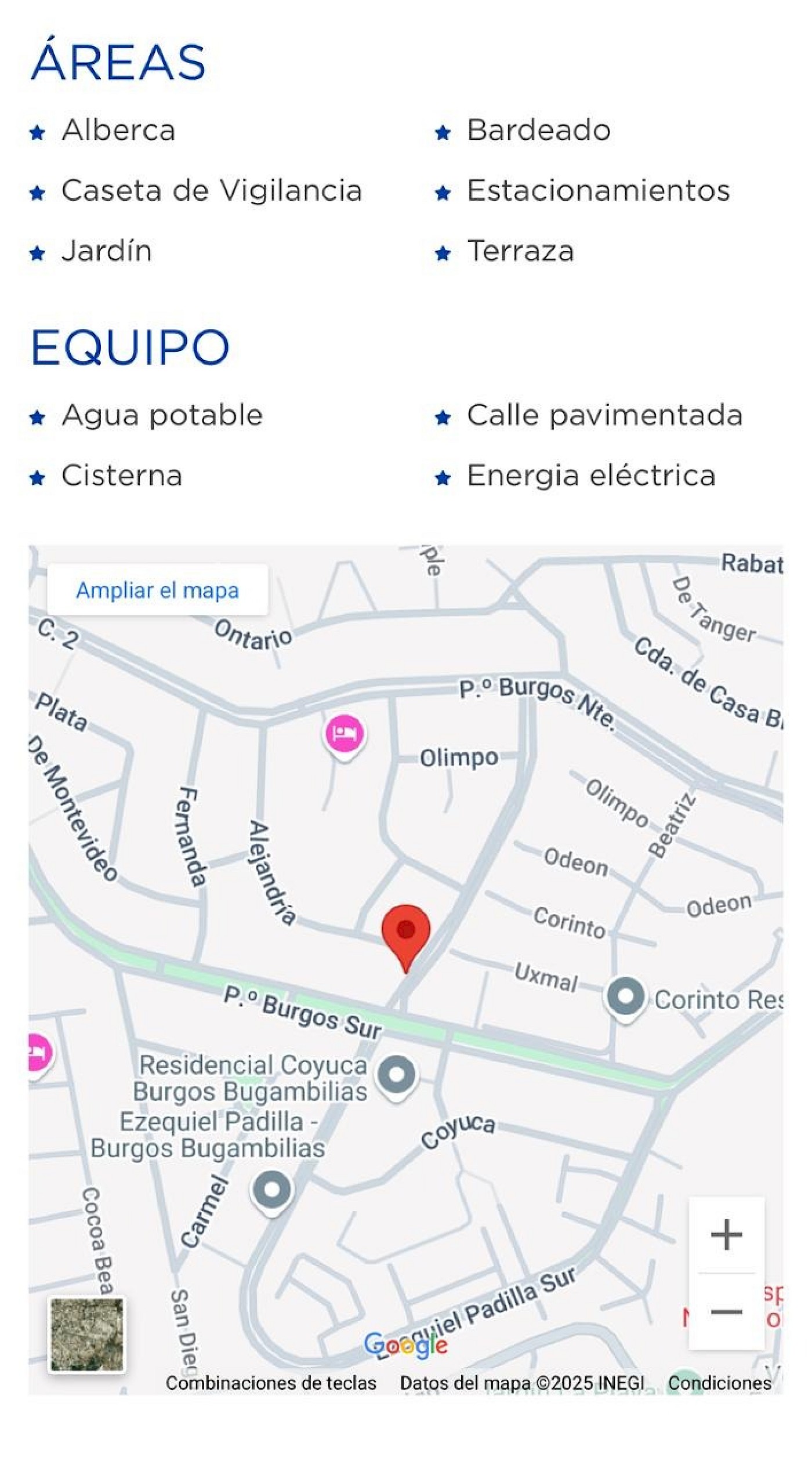The height and width of the screenshot is (1468, 812).
Task: Zoom in the map with plus button
Action: [x=726, y=1234]
